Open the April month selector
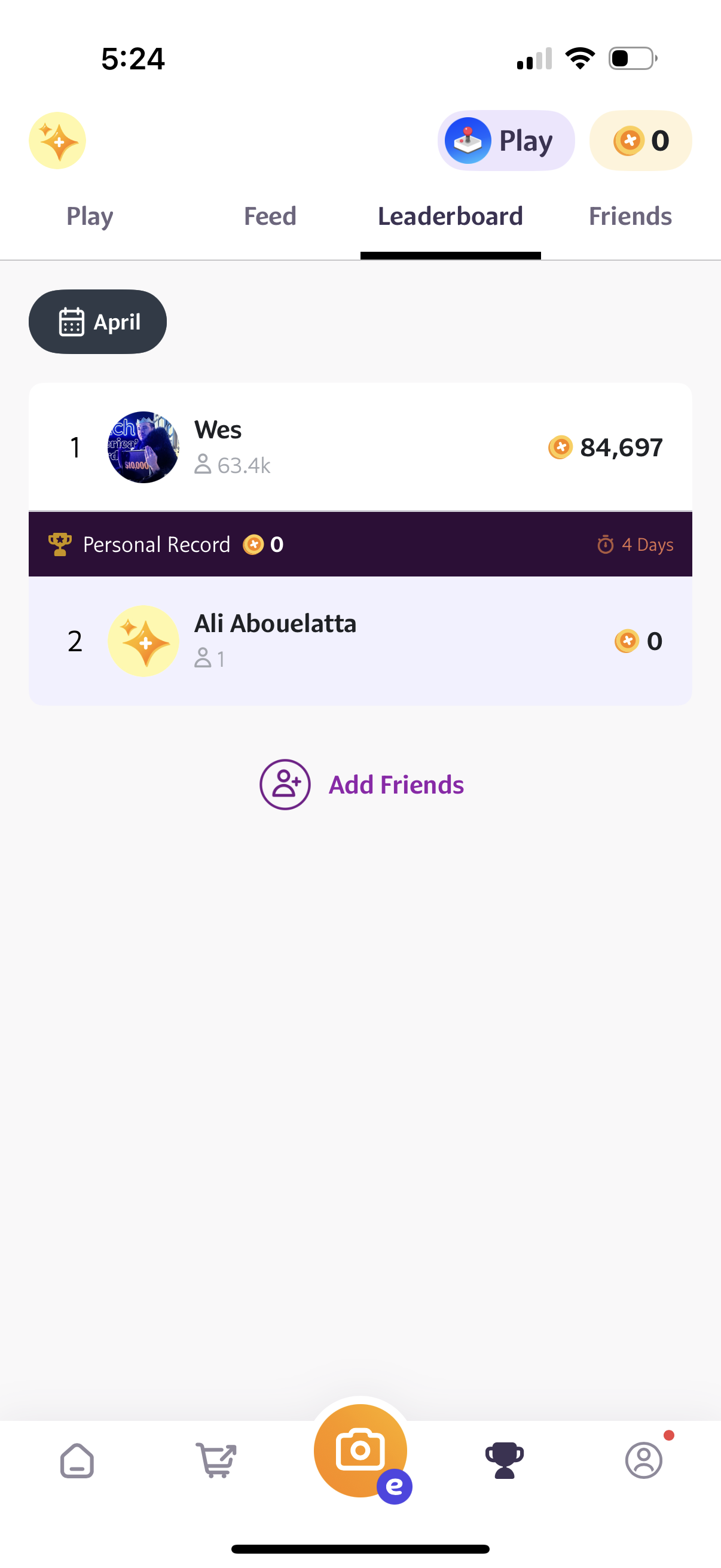 pos(97,322)
